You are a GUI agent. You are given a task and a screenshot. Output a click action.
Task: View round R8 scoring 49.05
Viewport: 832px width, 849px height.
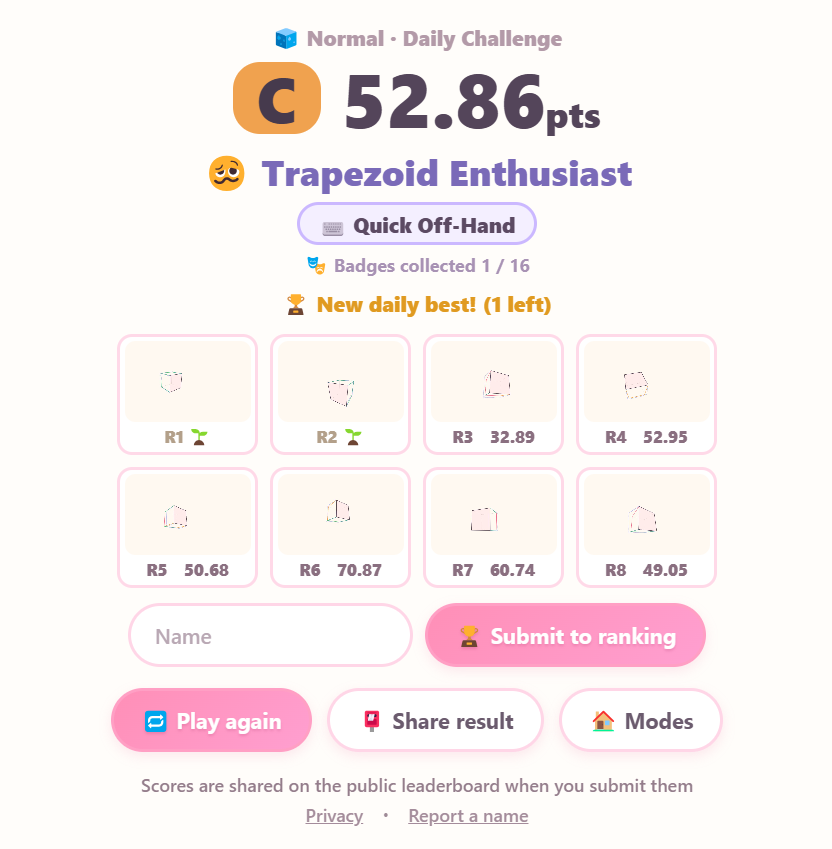pyautogui.click(x=646, y=527)
